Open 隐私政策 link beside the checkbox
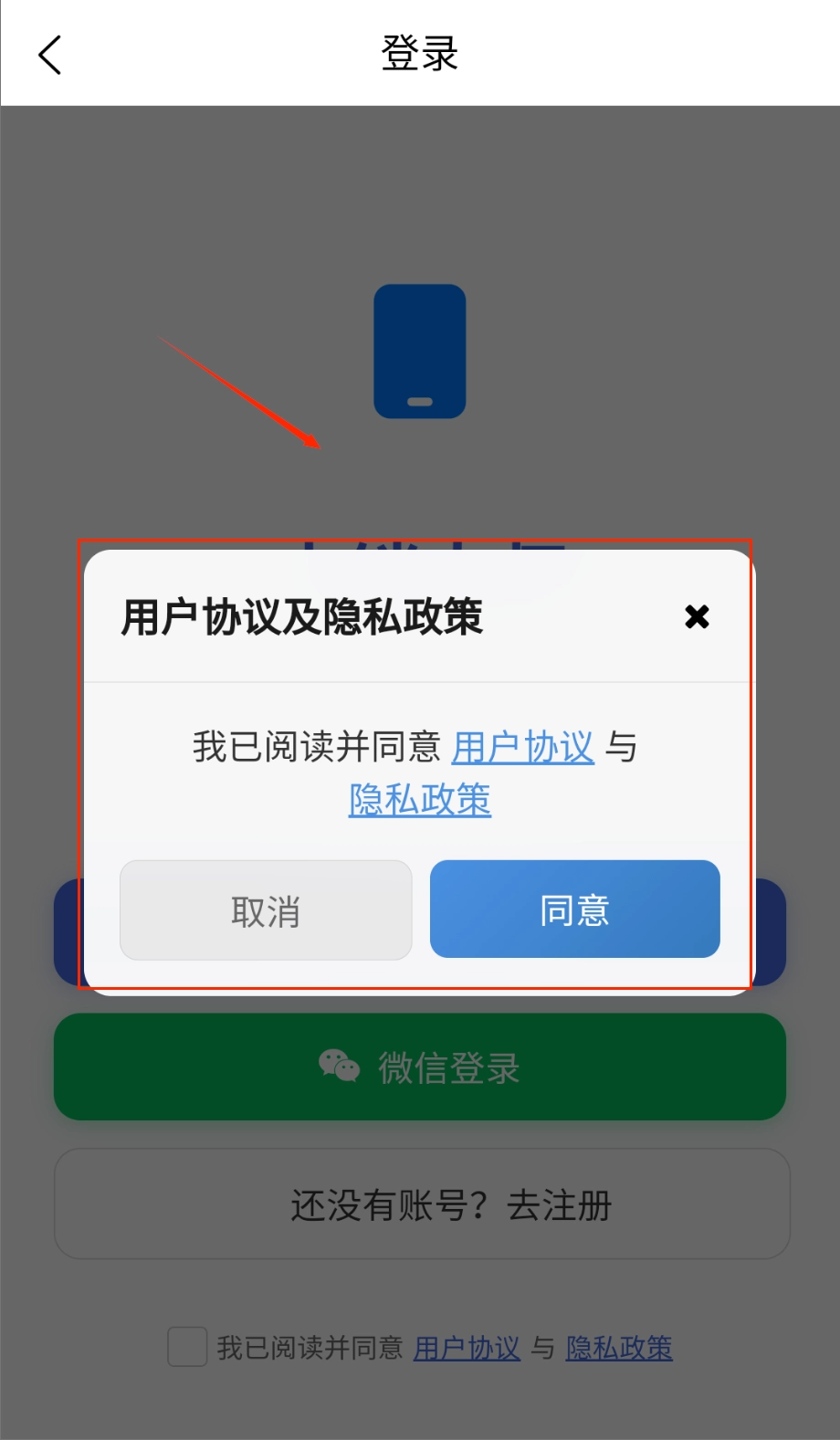Image resolution: width=840 pixels, height=1440 pixels. [619, 1348]
